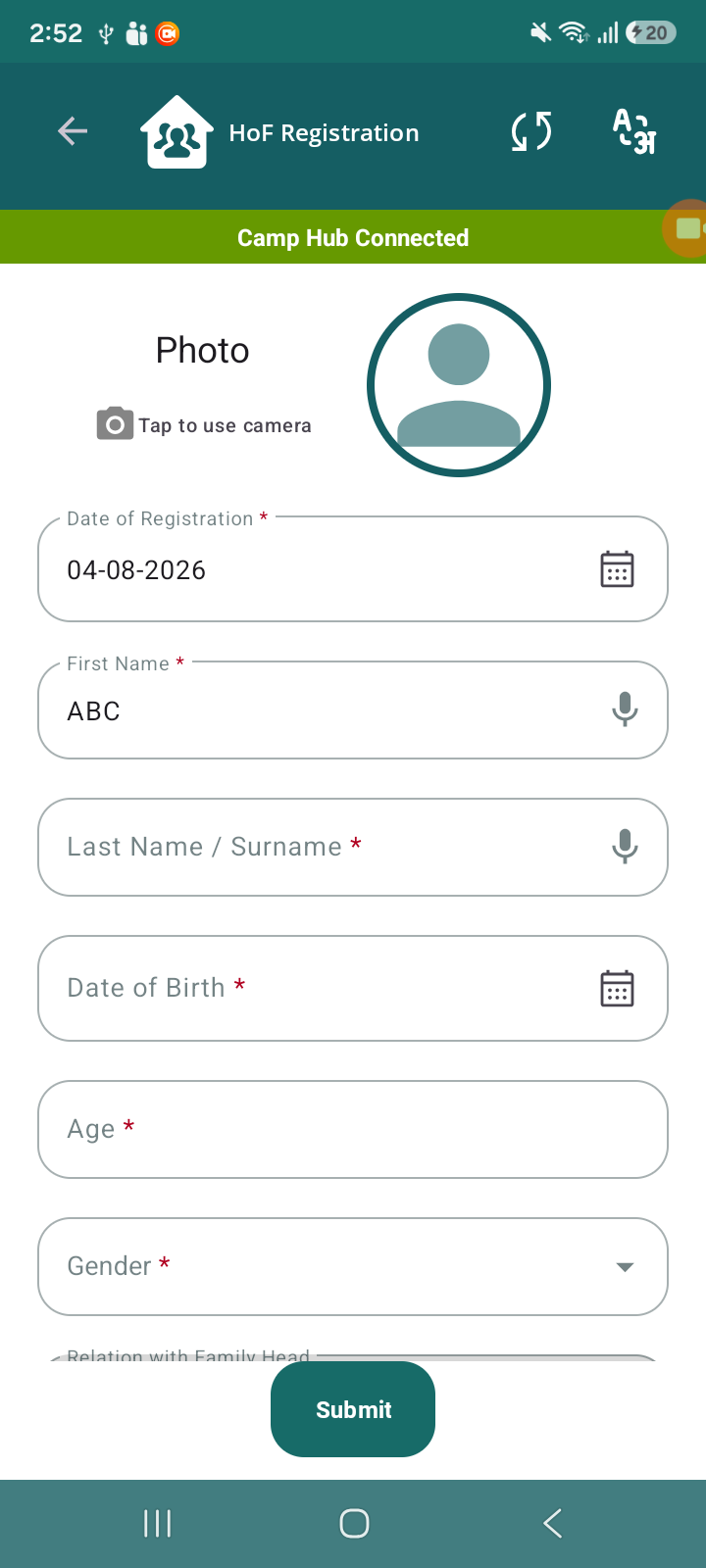The height and width of the screenshot is (1568, 706).
Task: Tap the profile photo placeholder
Action: (459, 385)
